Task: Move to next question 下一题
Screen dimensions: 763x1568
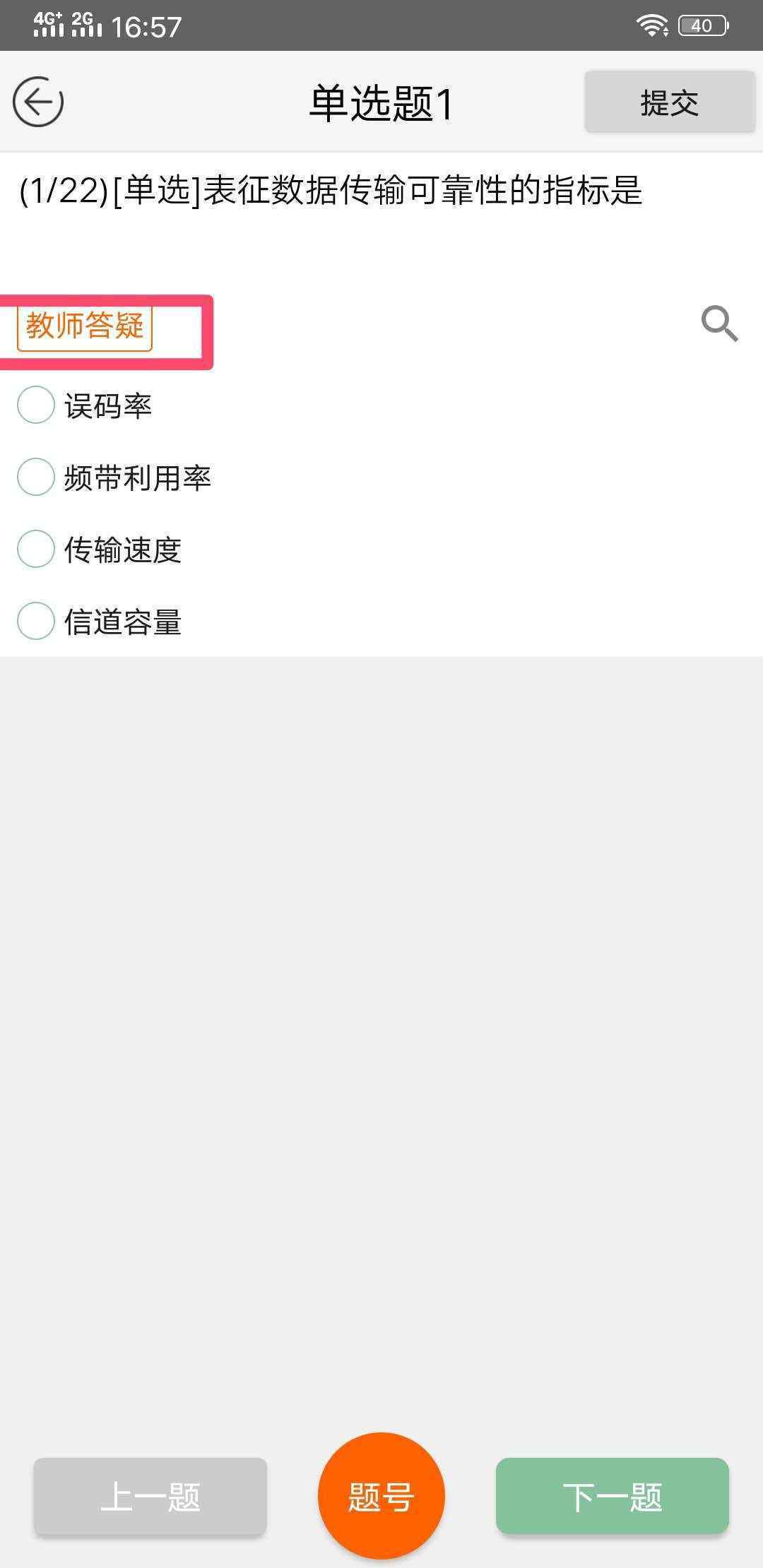Action: [x=613, y=1496]
